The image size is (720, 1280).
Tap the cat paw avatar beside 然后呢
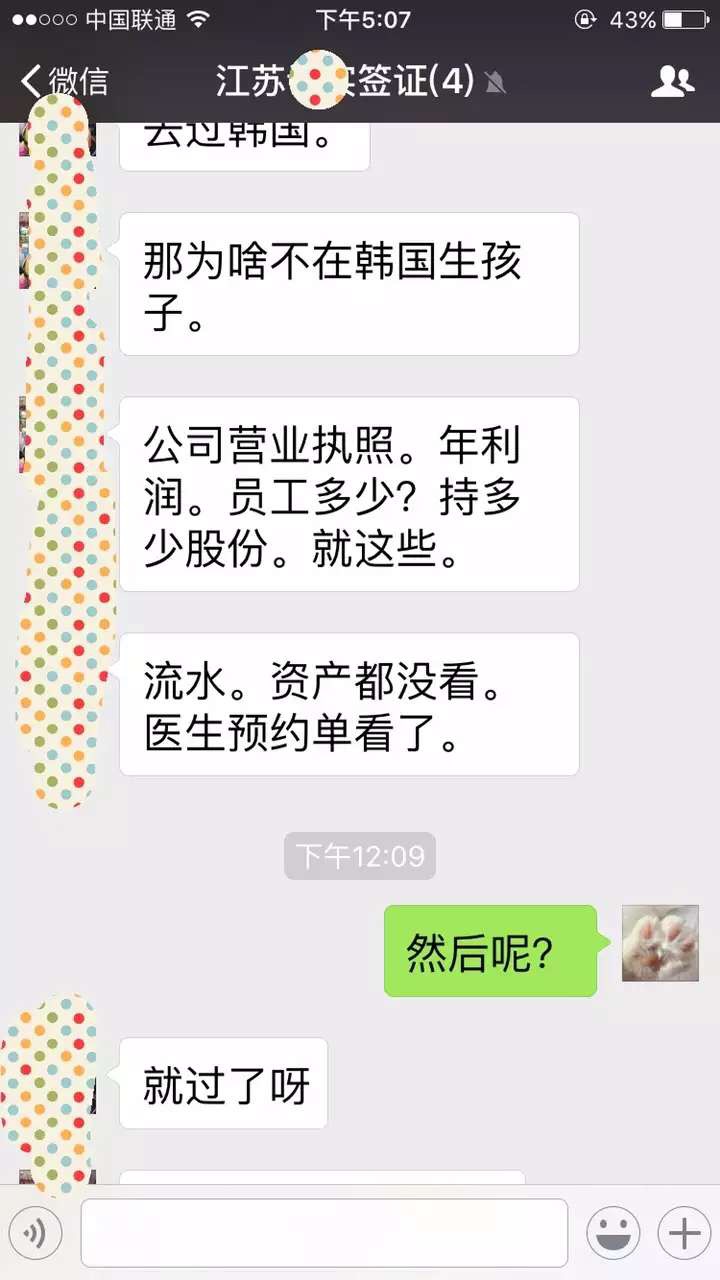click(660, 943)
